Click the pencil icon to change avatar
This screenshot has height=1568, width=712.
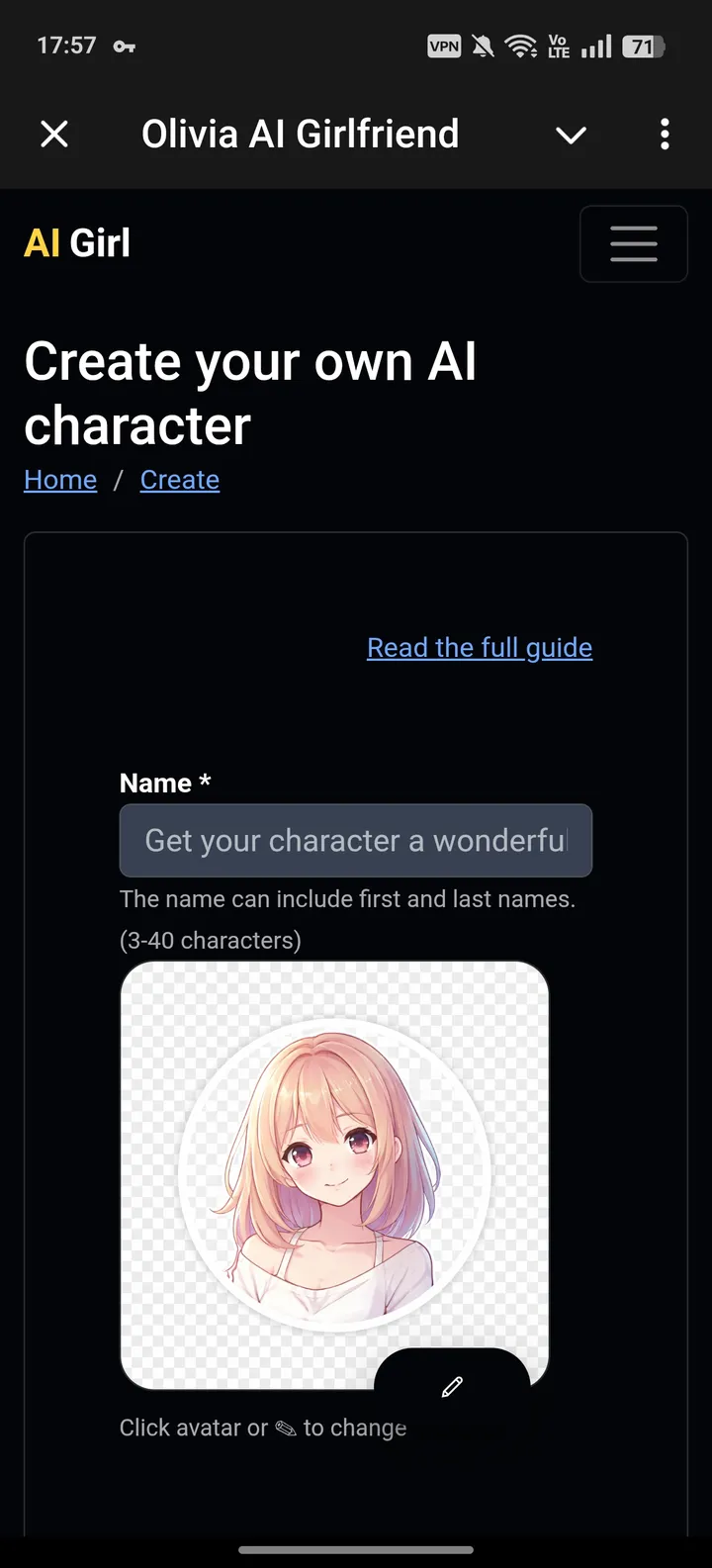point(453,1386)
